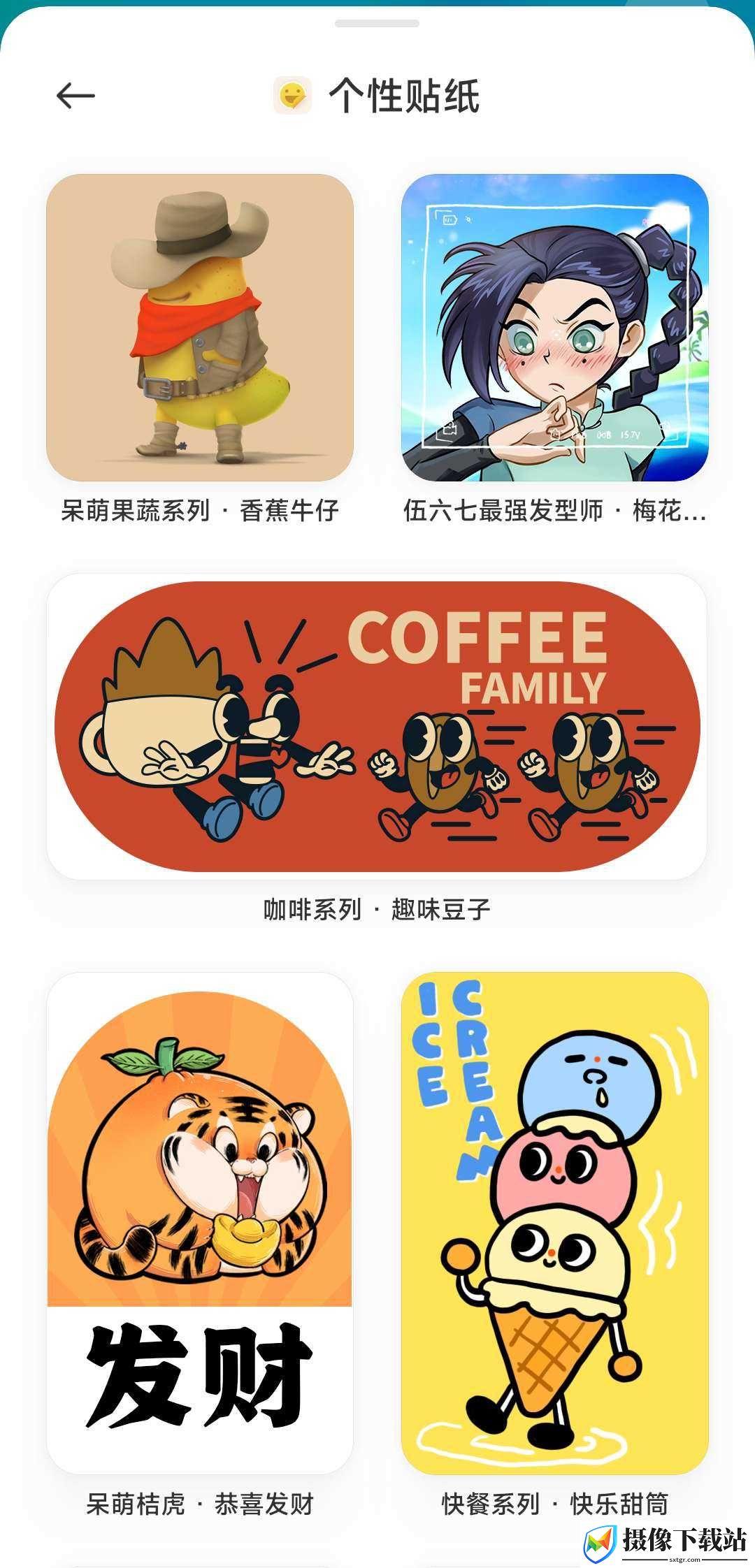The width and height of the screenshot is (755, 1568).
Task: Pick the 快餐系列 快乐甜筒 sticker
Action: point(555,1223)
